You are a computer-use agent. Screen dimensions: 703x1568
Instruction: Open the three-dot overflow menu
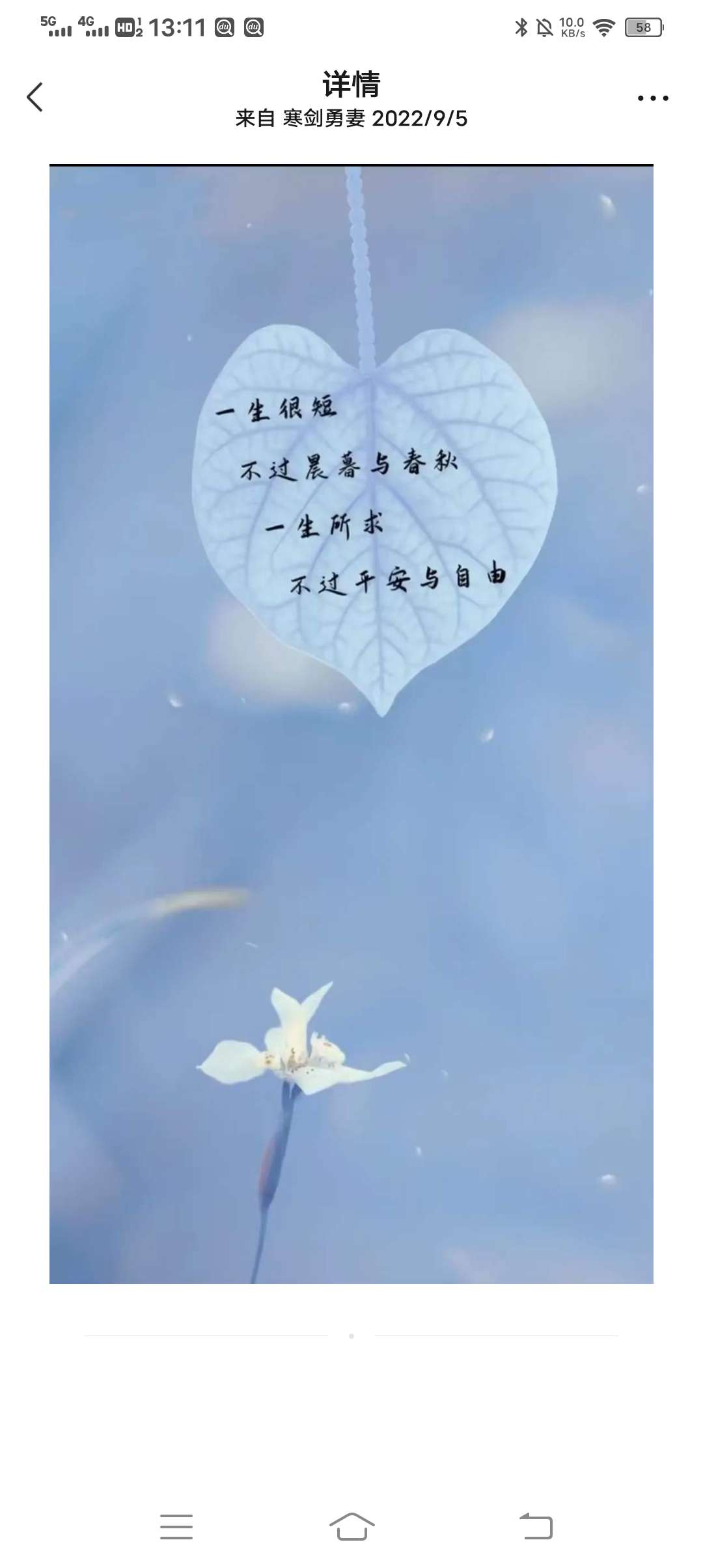click(x=652, y=98)
